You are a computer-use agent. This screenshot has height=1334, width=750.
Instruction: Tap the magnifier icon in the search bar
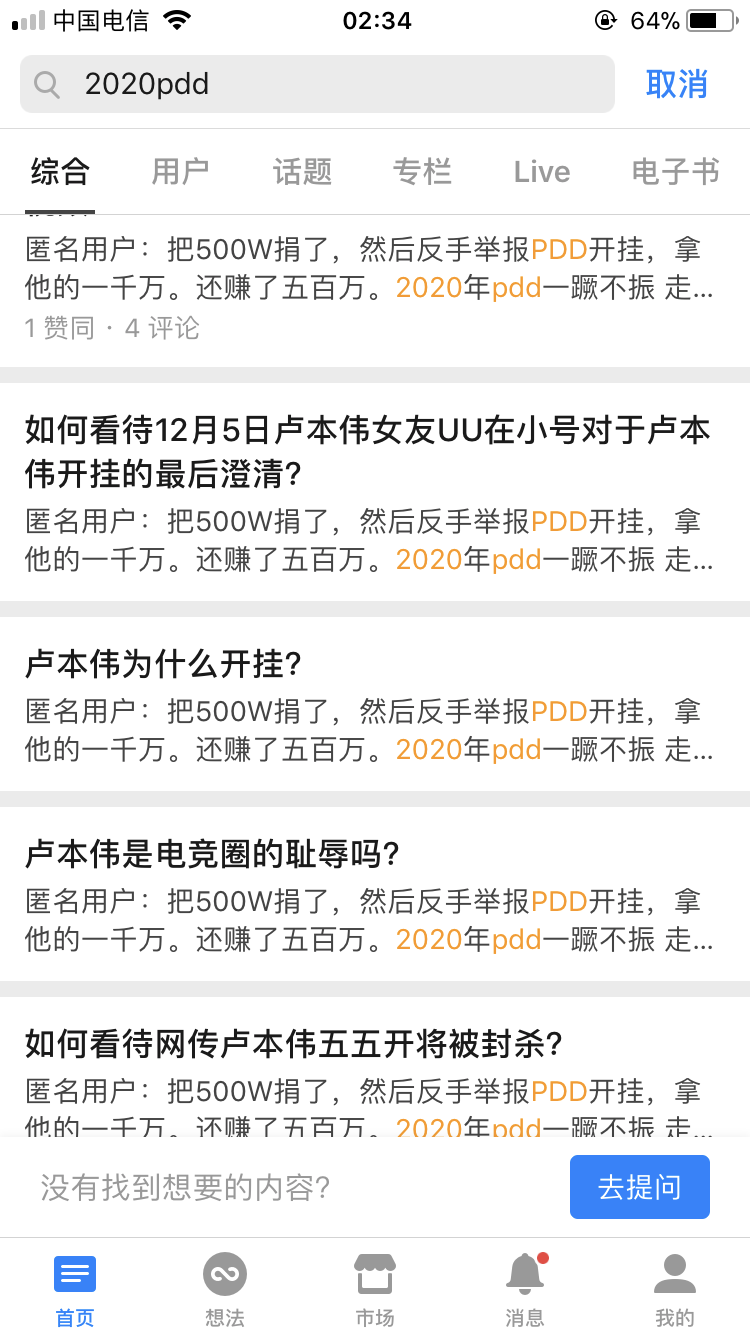point(47,84)
